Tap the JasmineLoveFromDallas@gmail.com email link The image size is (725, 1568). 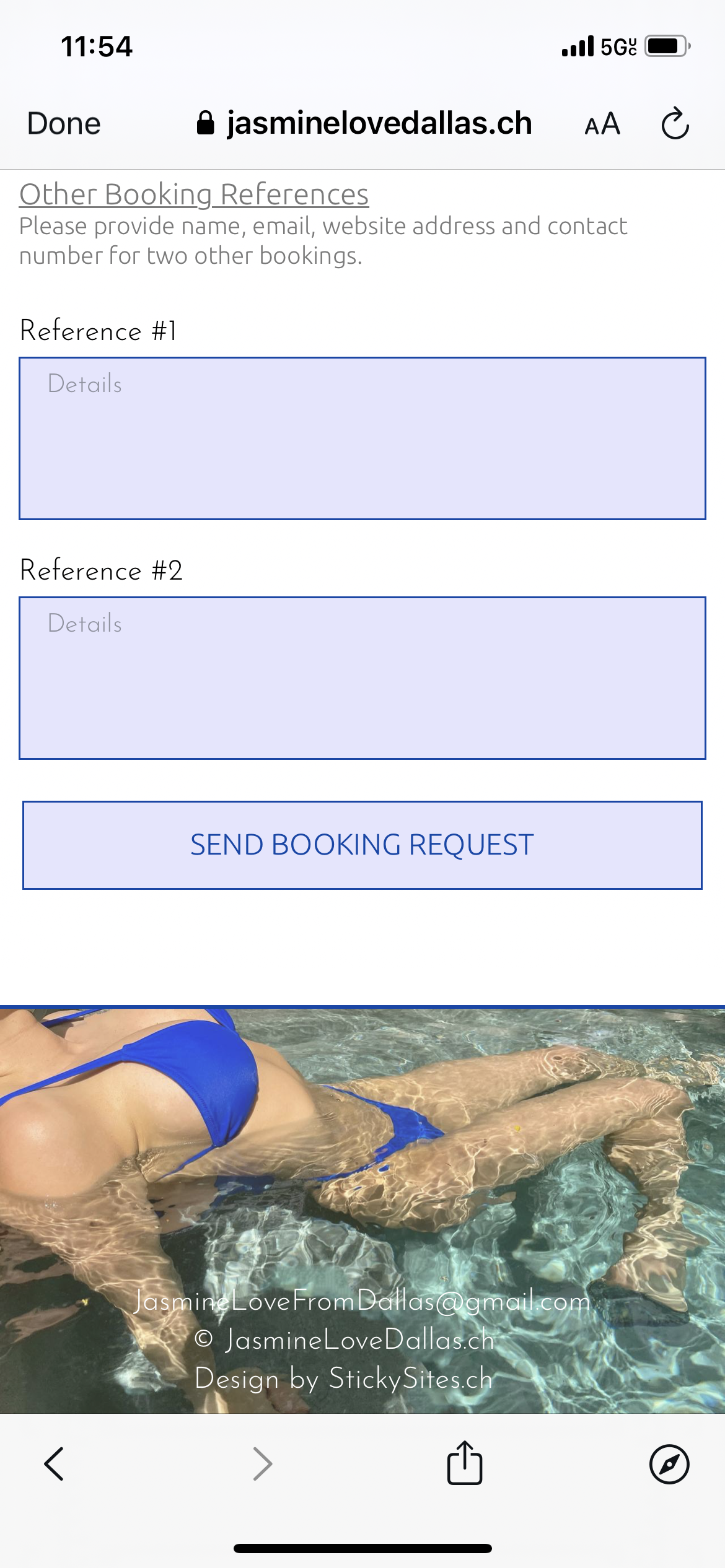(x=362, y=1301)
